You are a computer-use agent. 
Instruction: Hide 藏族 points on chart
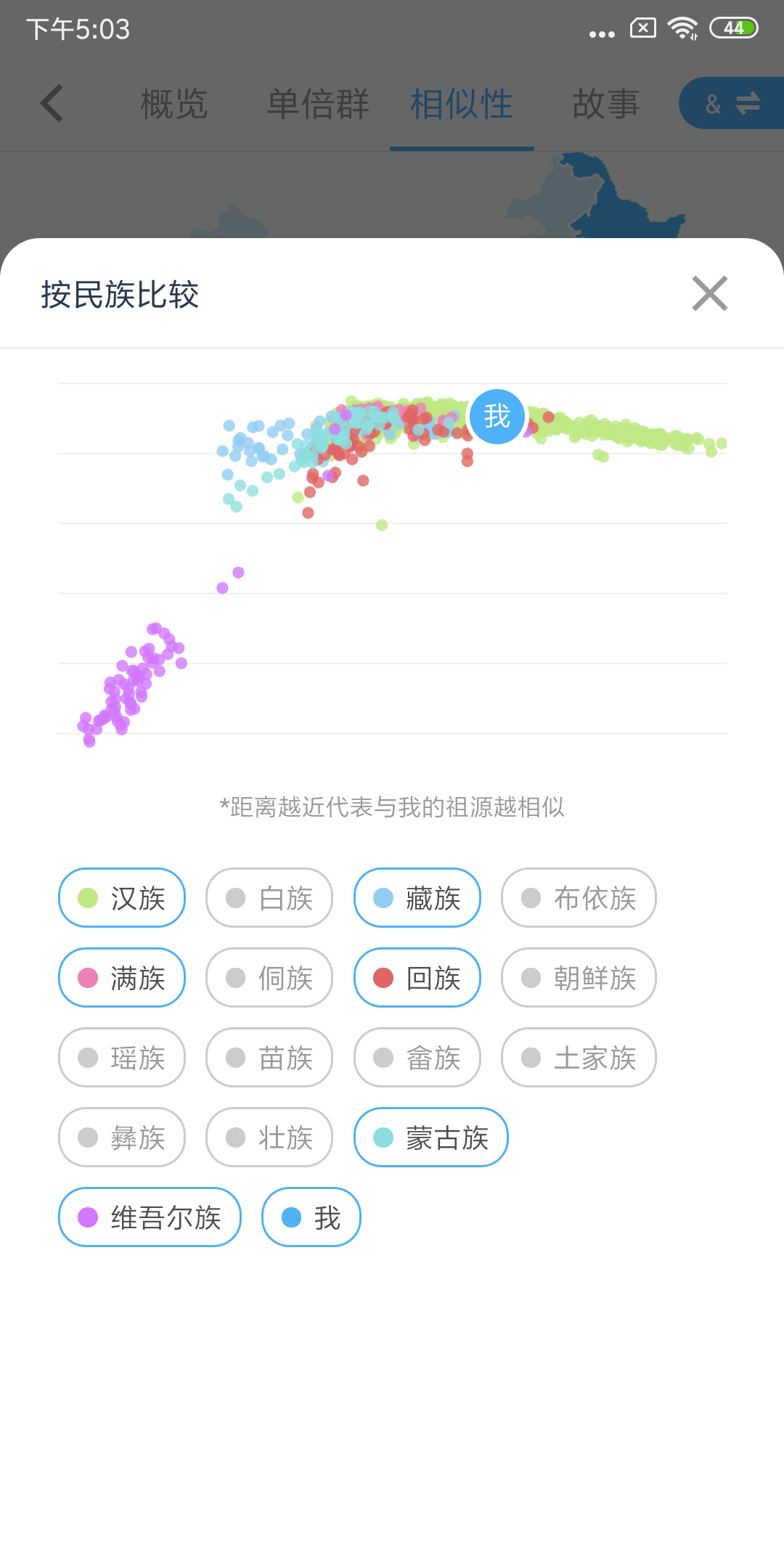coord(417,897)
